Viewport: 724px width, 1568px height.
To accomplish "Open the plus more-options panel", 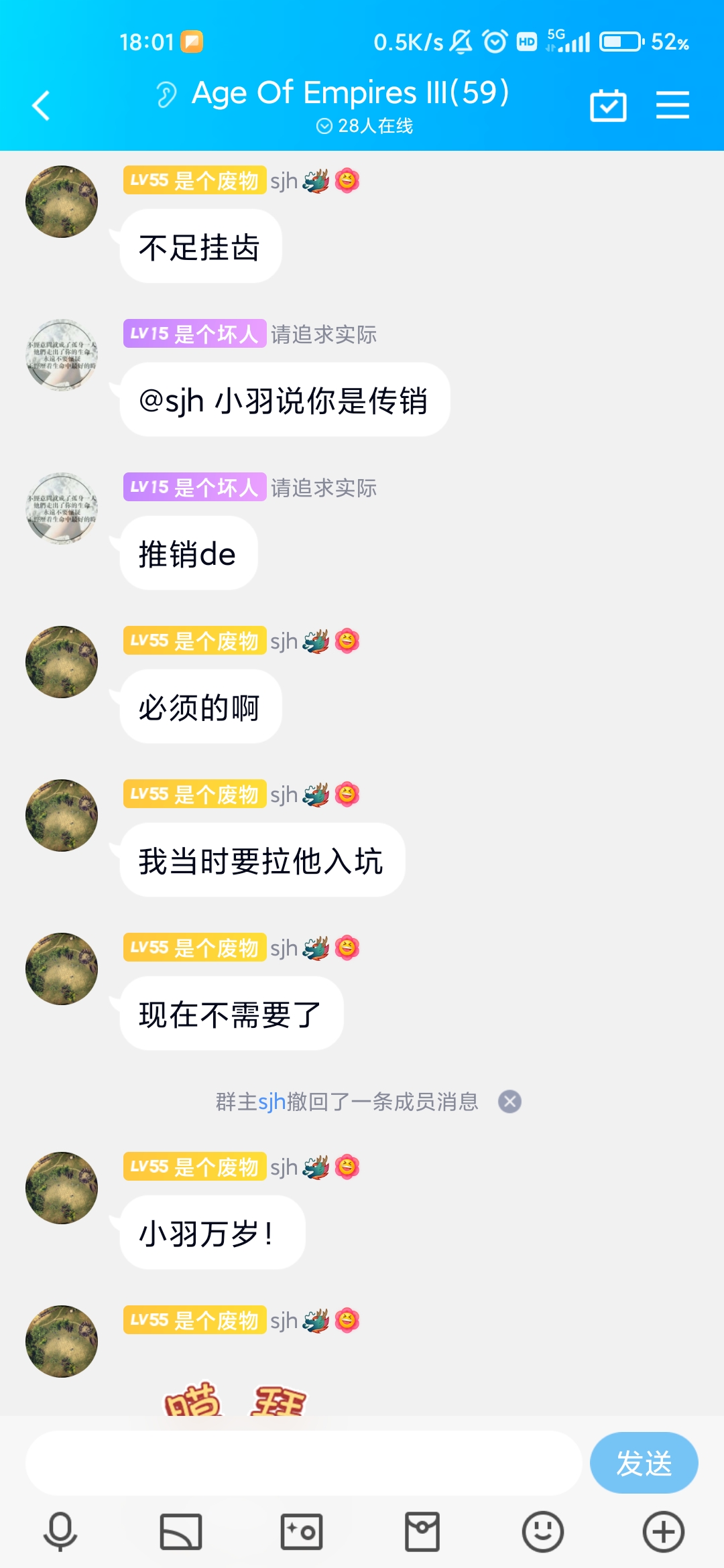I will (664, 1532).
